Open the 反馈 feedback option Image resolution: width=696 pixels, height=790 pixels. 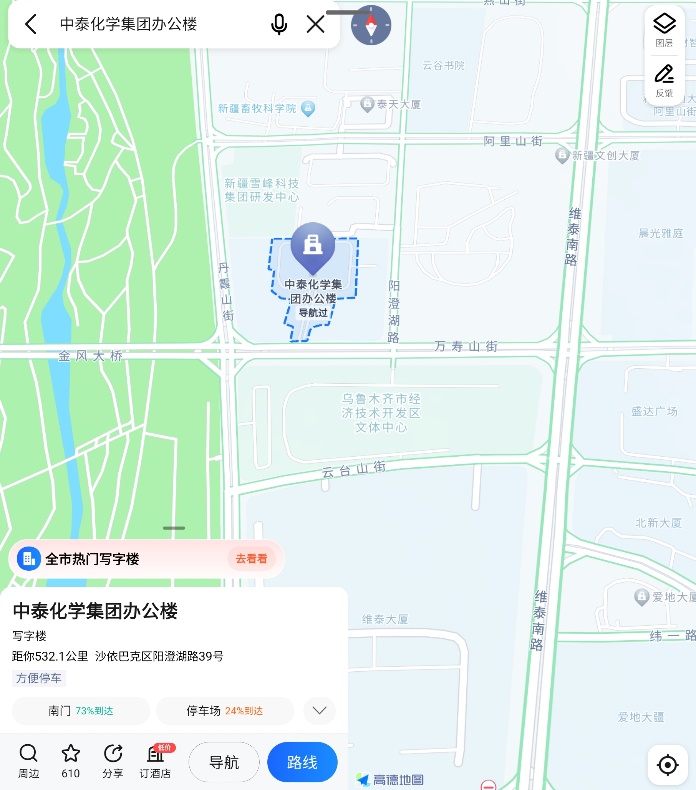(x=665, y=80)
